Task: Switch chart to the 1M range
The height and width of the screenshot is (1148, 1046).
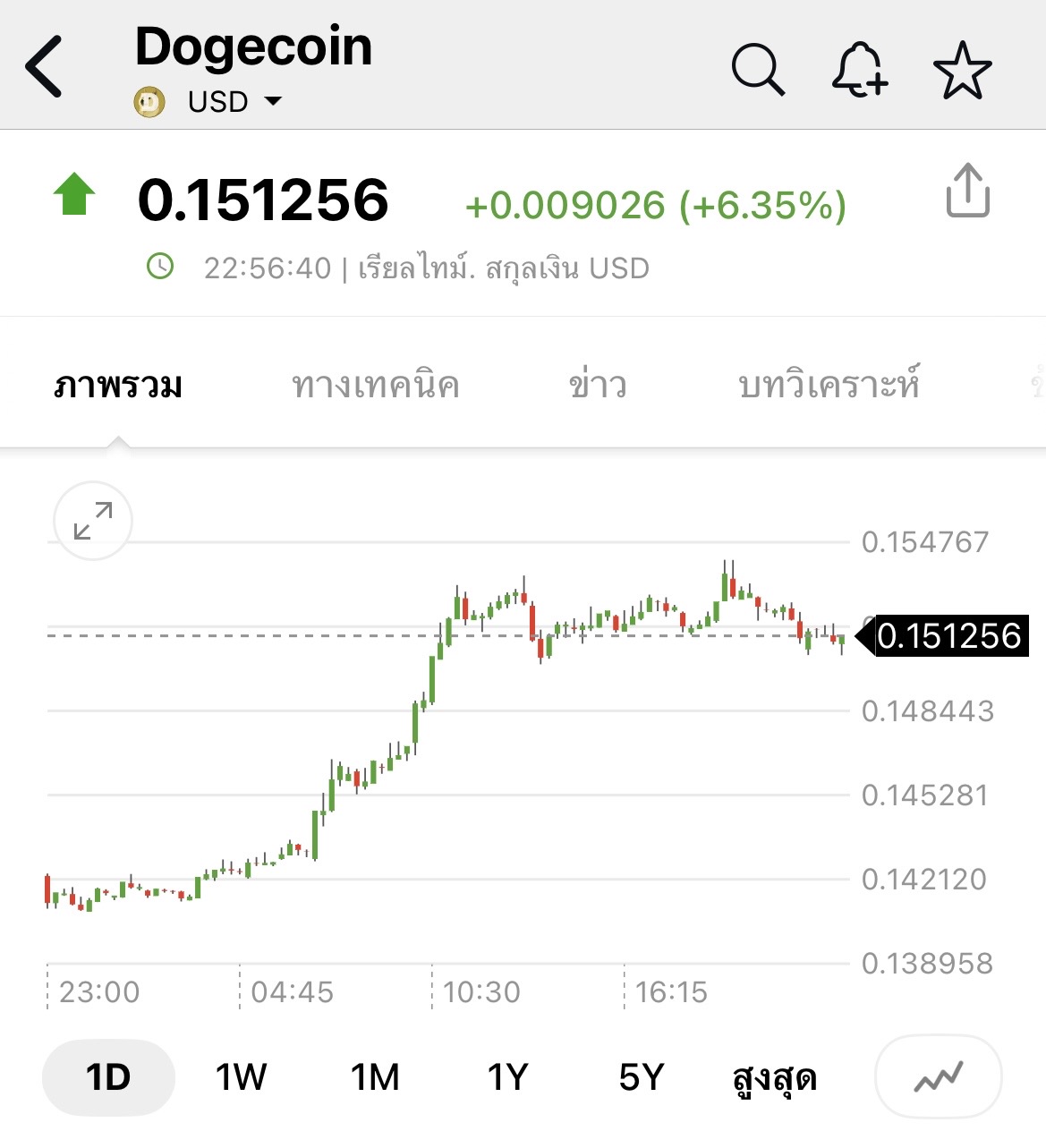Action: [x=375, y=1077]
